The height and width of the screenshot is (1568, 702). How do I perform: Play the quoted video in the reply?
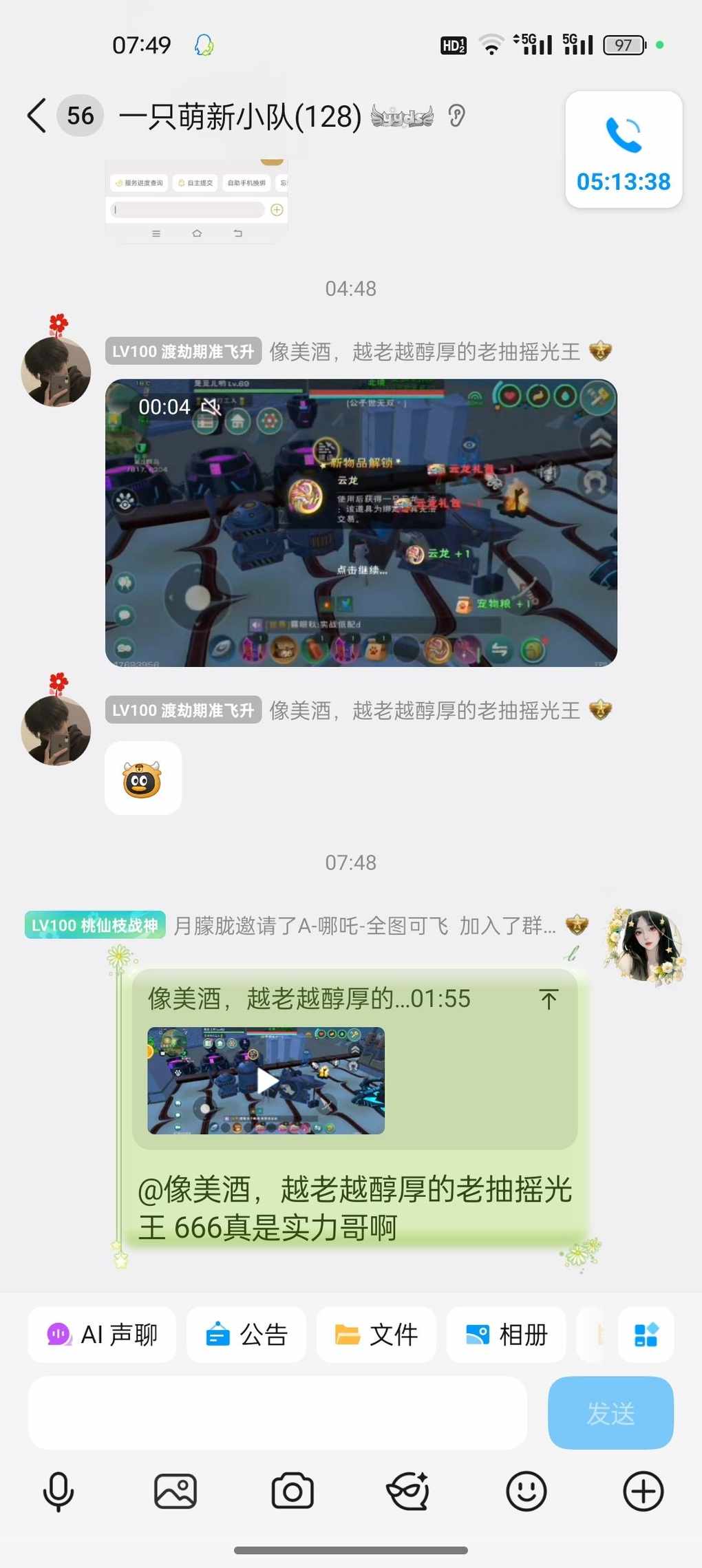pyautogui.click(x=266, y=1081)
